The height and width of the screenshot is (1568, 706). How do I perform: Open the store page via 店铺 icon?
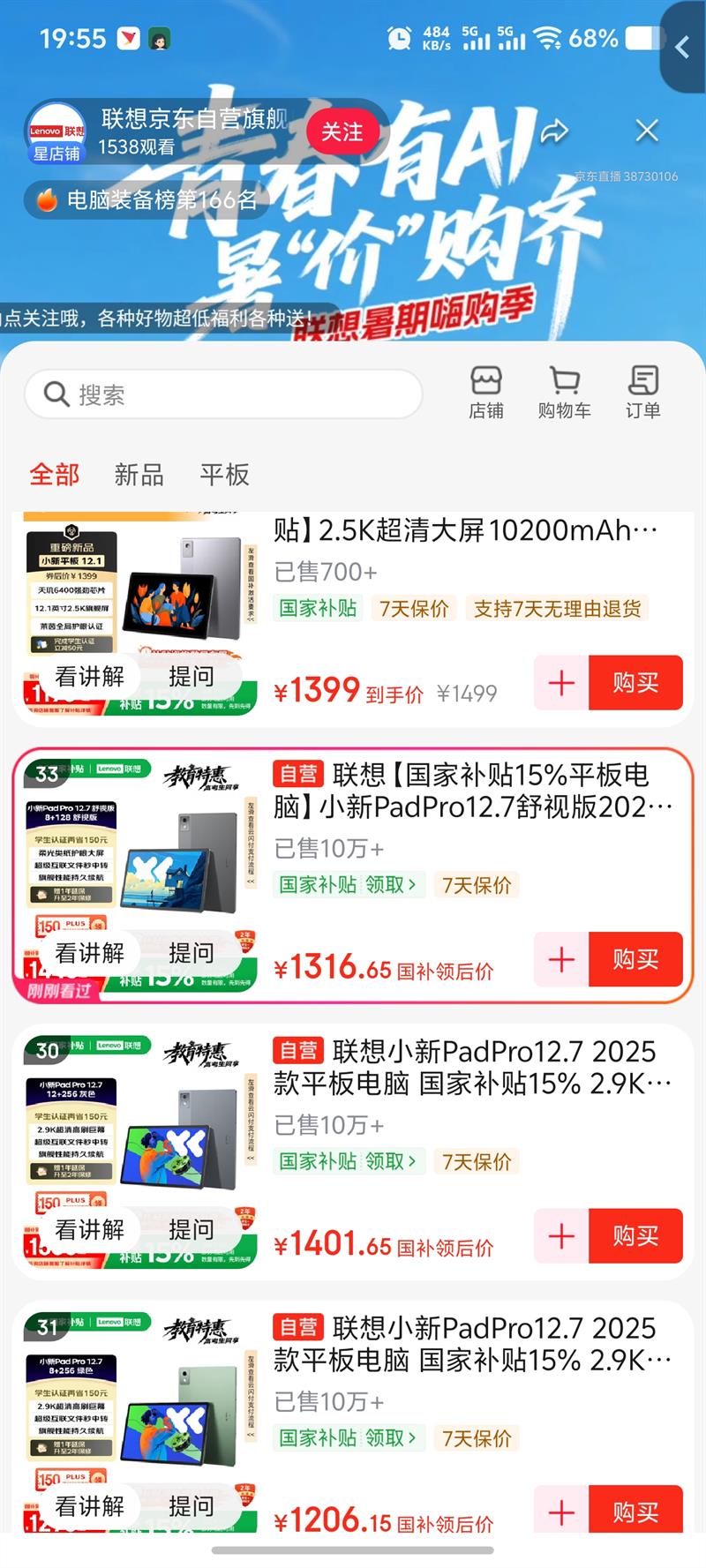click(487, 391)
